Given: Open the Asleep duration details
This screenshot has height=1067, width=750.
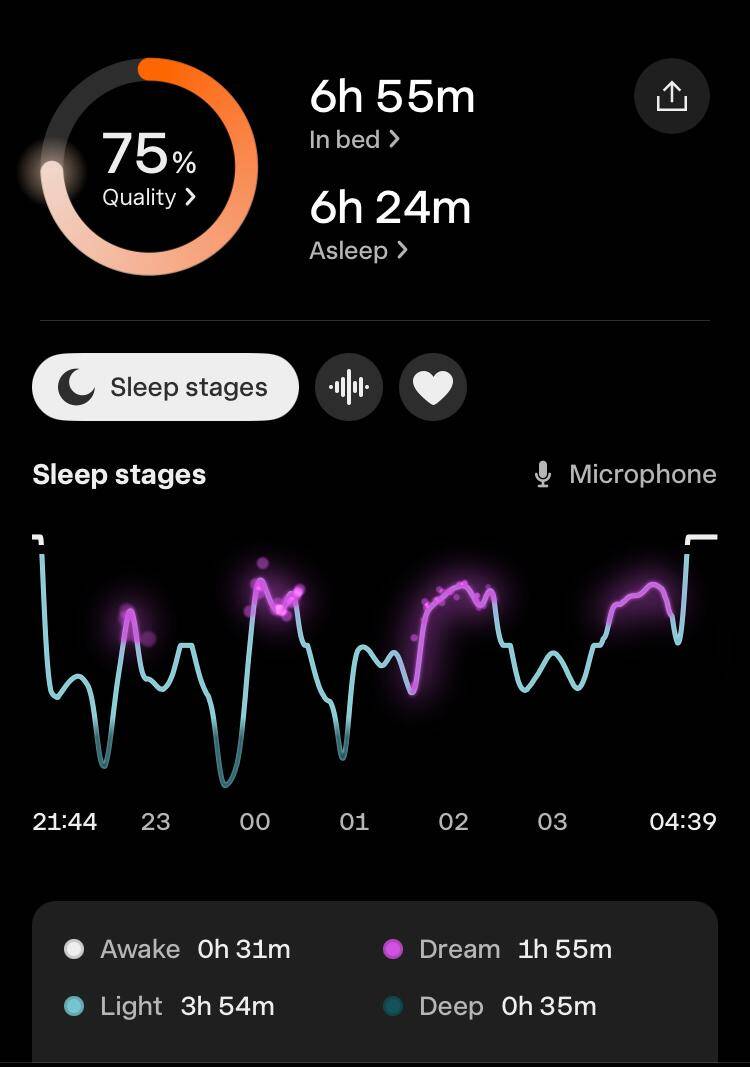Looking at the screenshot, I should pyautogui.click(x=358, y=250).
